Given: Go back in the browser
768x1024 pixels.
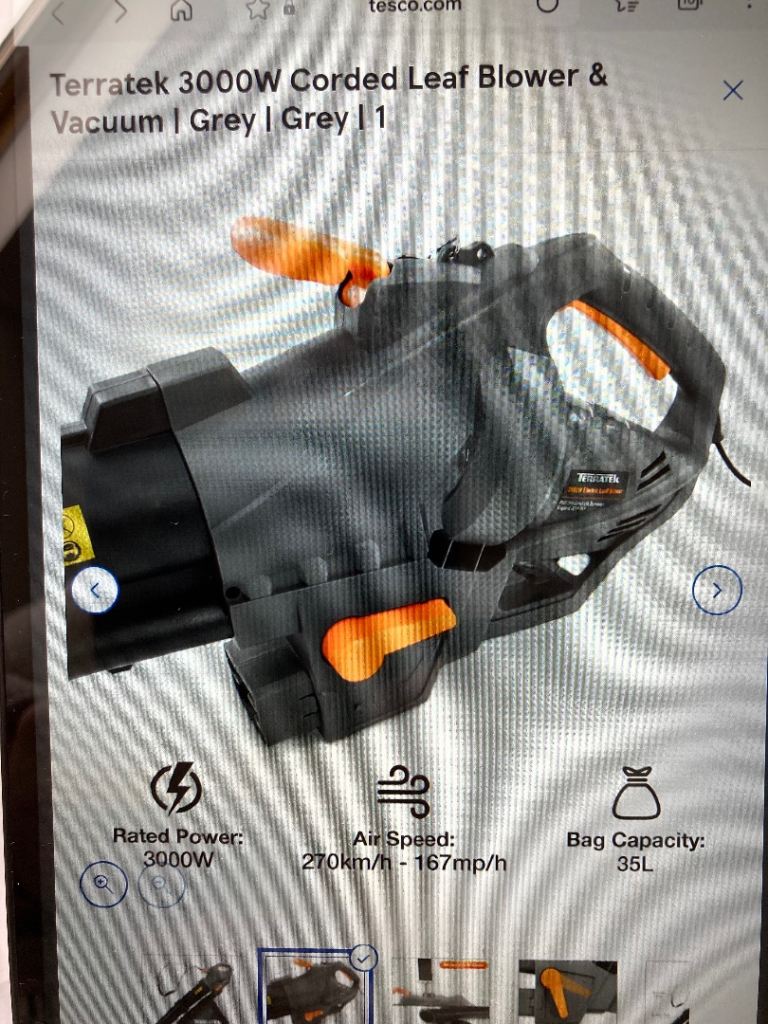Looking at the screenshot, I should pos(58,12).
